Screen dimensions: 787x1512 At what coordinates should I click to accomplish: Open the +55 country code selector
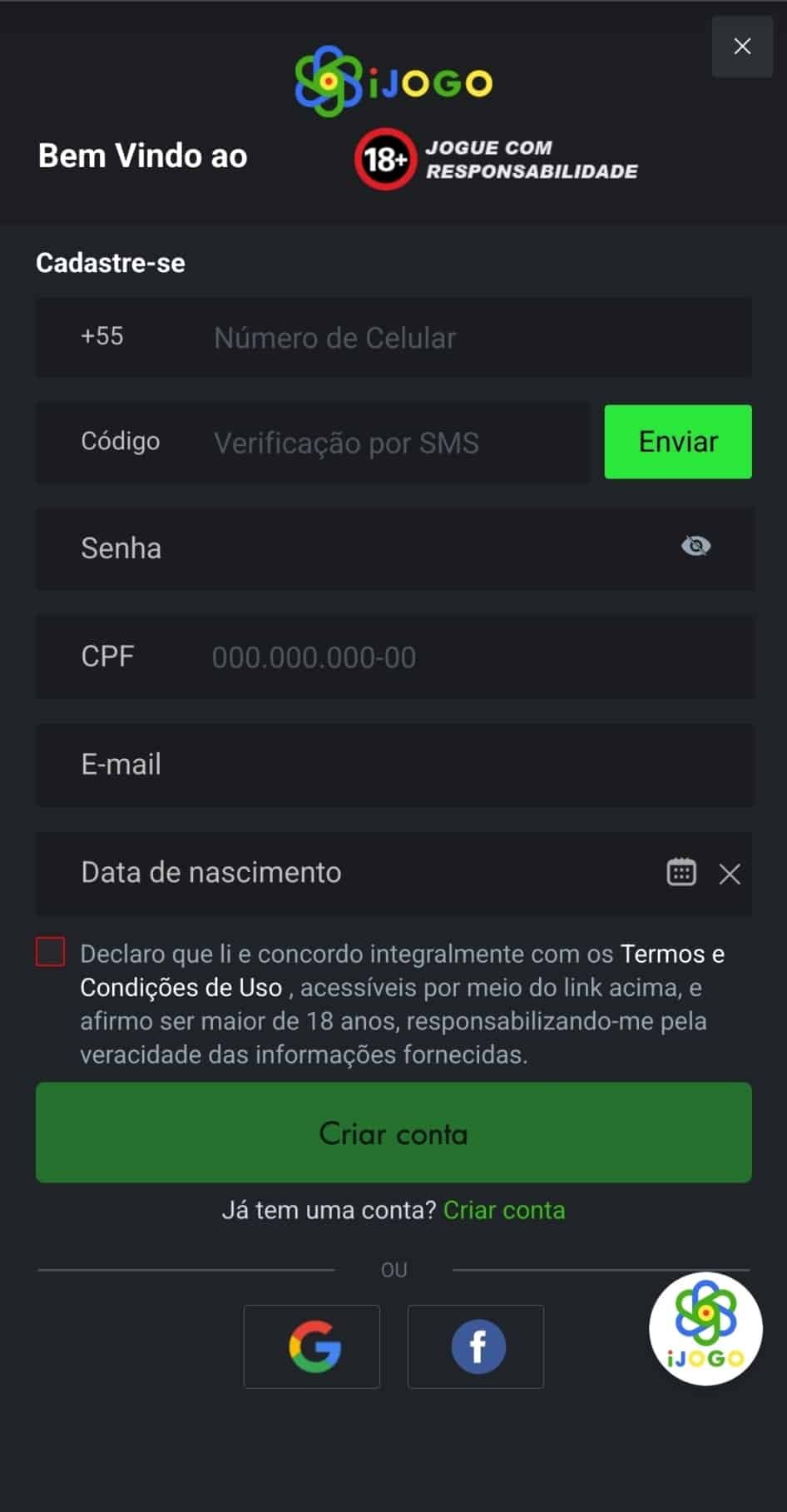(x=100, y=337)
